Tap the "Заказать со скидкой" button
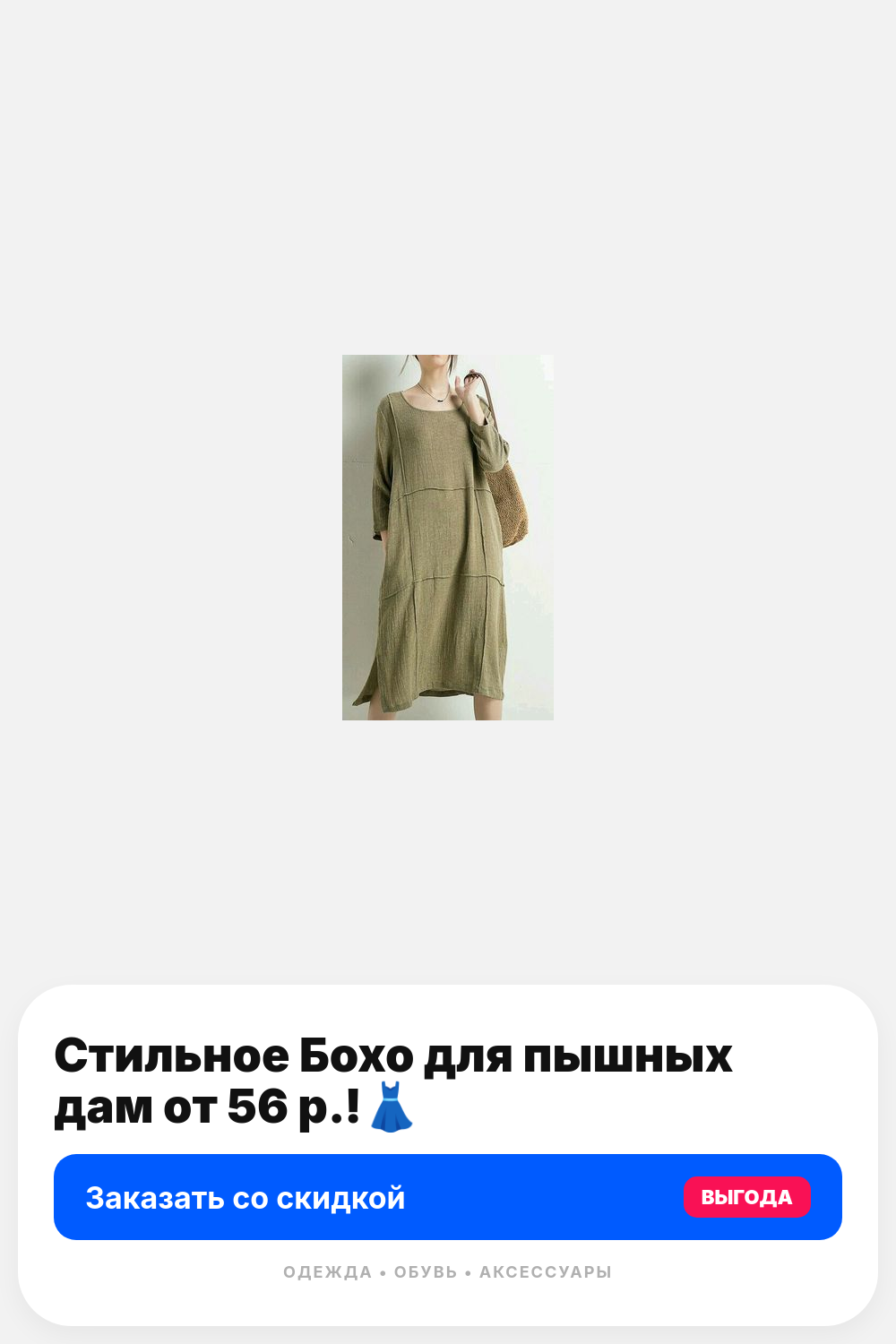The image size is (896, 1344). point(446,1197)
